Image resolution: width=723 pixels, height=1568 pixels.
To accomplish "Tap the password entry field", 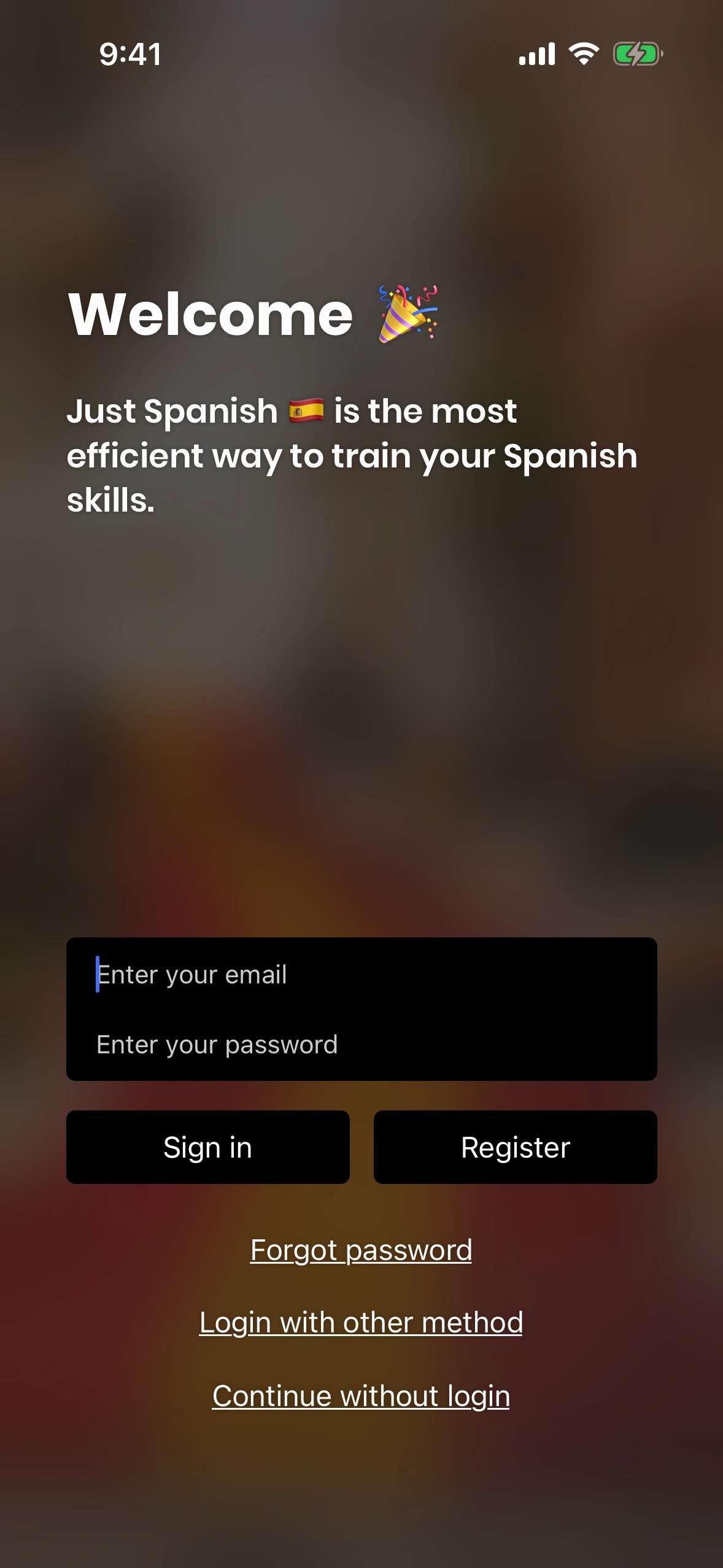I will click(361, 1044).
